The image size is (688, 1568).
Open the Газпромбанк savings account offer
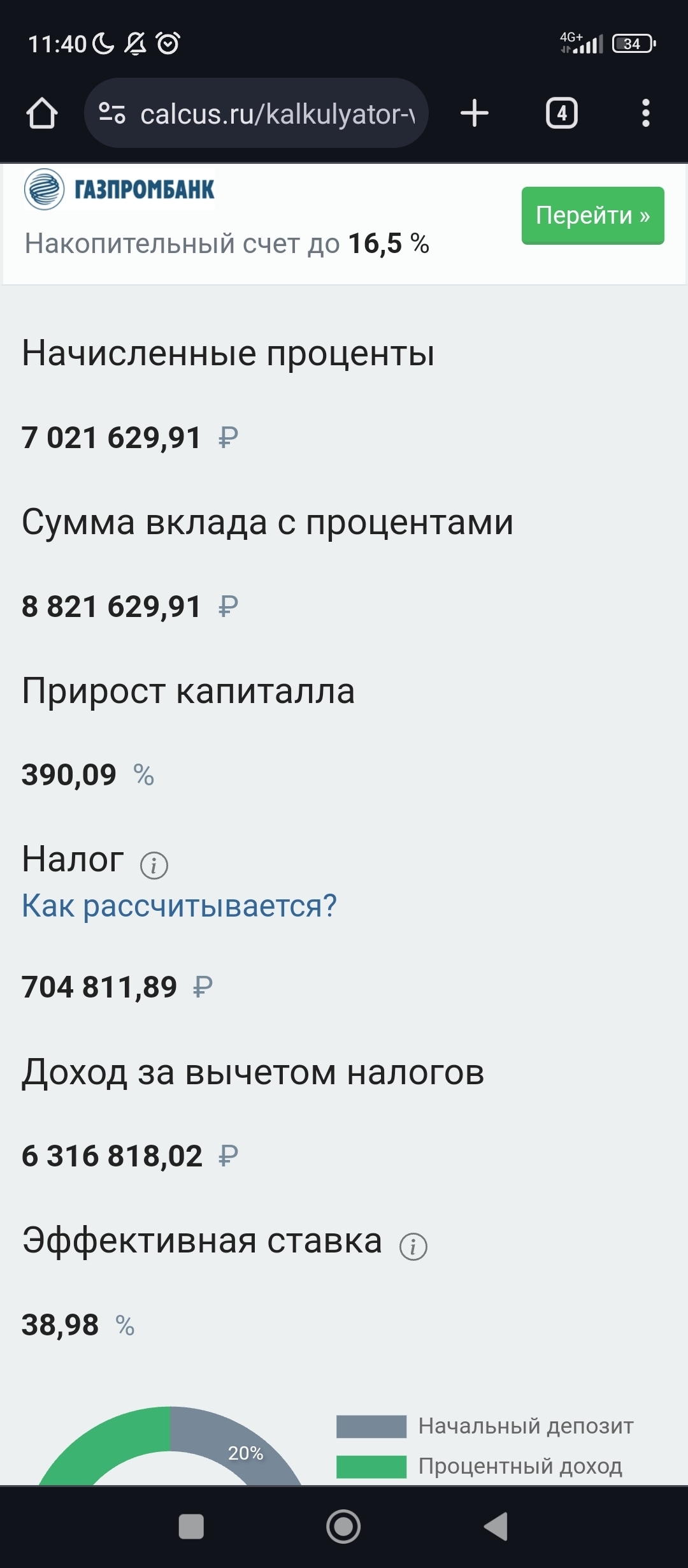pos(227,243)
